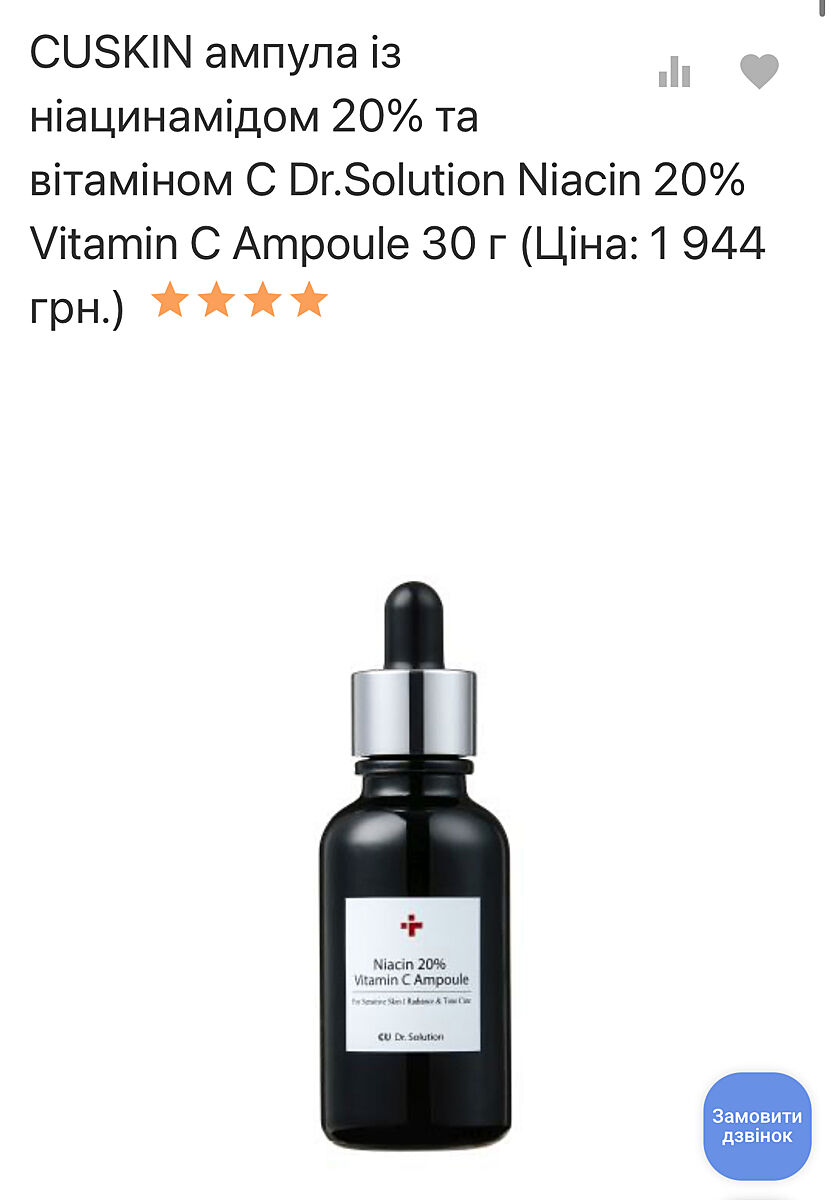Viewport: 831px width, 1200px height.
Task: Open the star rating reviews
Action: [x=239, y=300]
